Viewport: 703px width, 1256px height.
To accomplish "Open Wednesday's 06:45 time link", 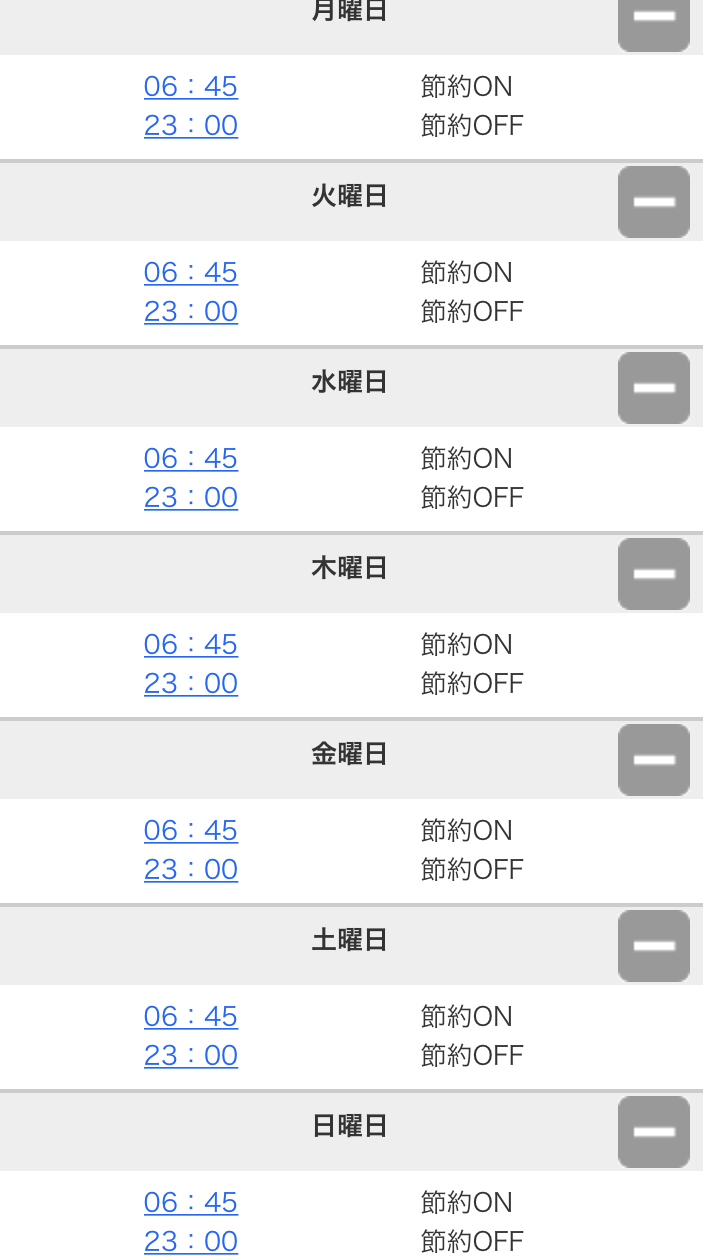I will click(x=191, y=459).
